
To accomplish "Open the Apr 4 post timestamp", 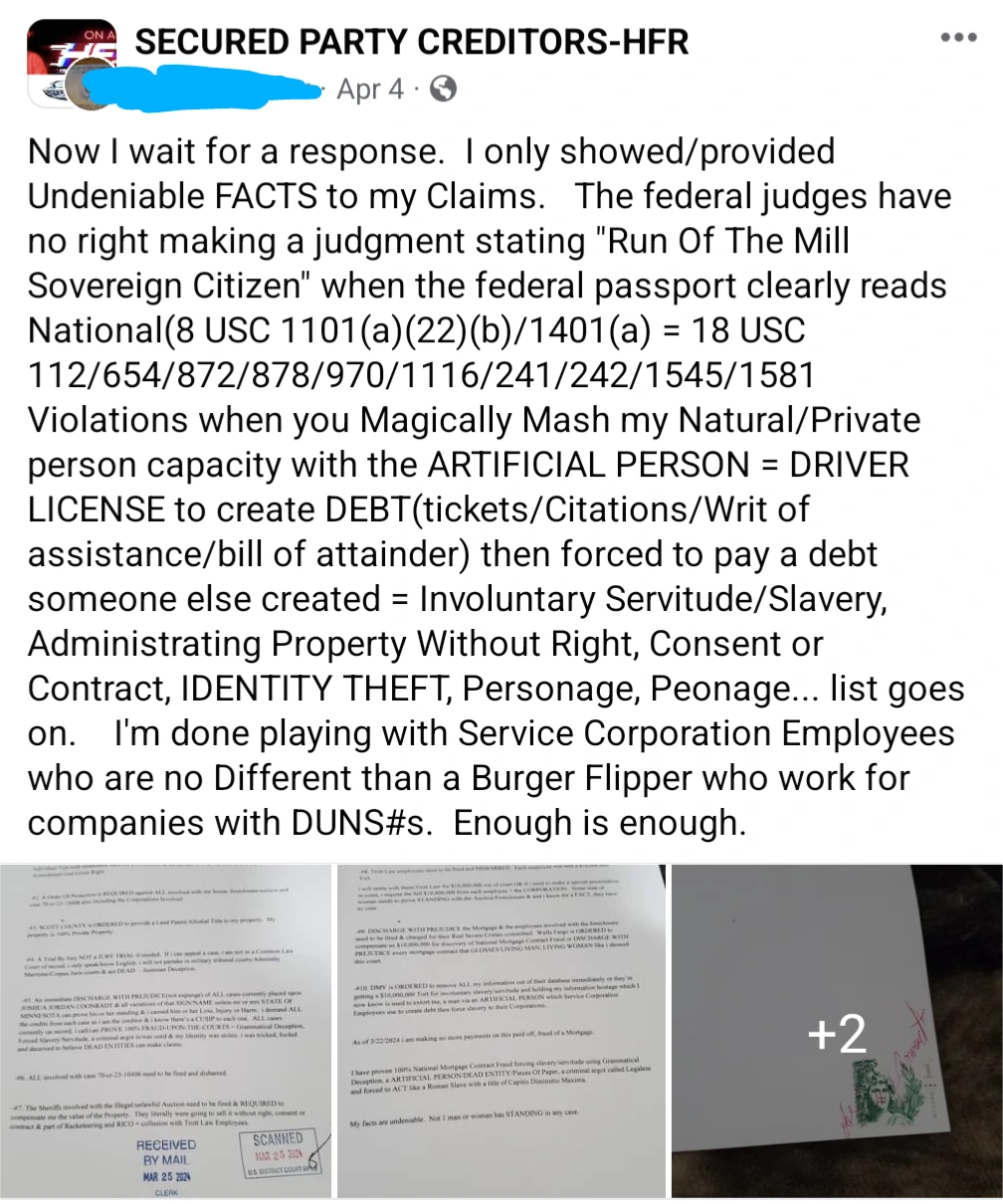I will tap(370, 90).
